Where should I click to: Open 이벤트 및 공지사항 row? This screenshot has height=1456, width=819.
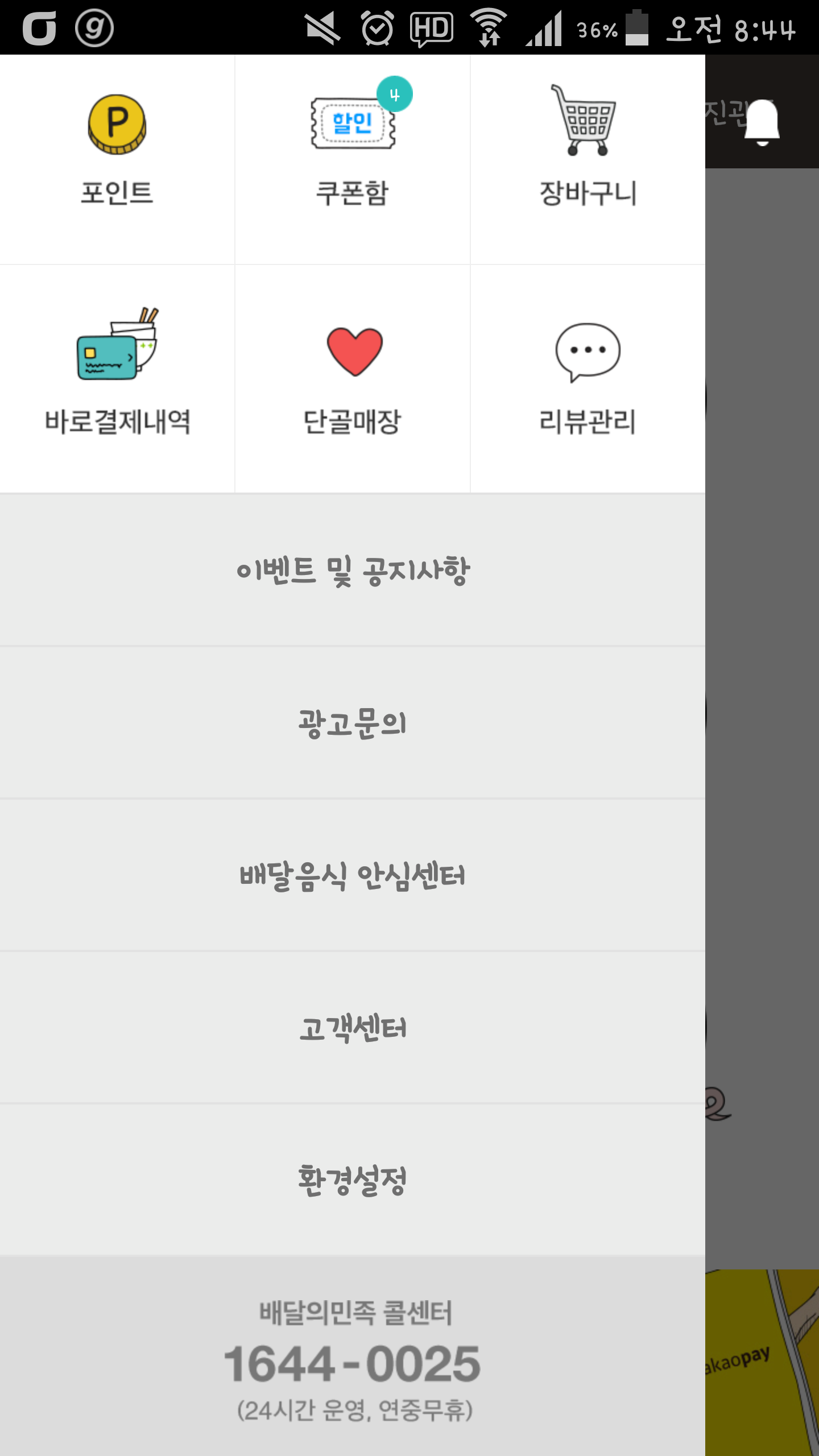click(352, 570)
